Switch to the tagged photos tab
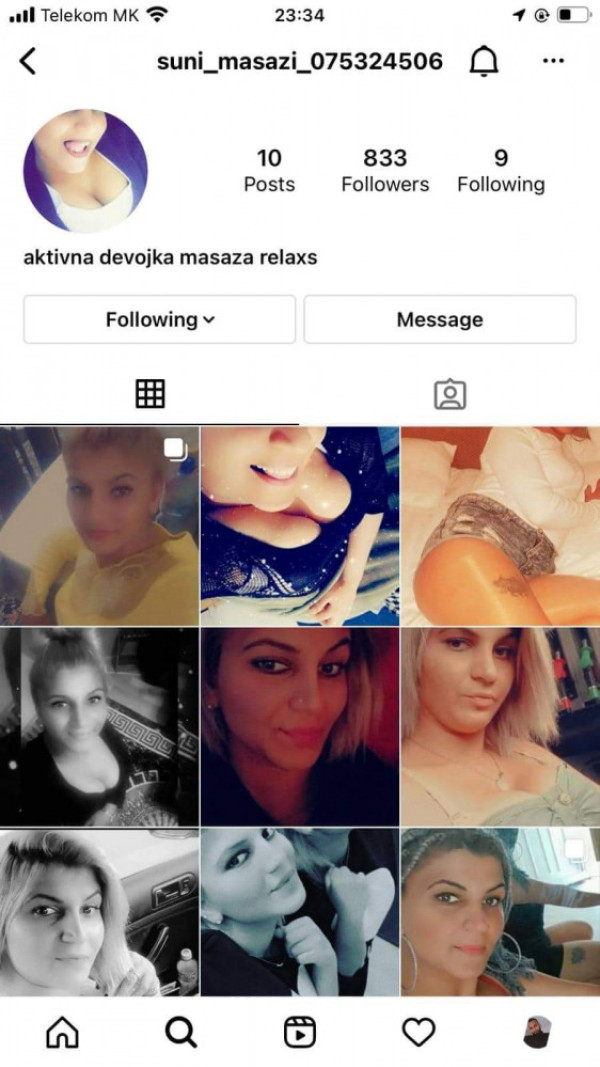The width and height of the screenshot is (600, 1067). (x=450, y=395)
